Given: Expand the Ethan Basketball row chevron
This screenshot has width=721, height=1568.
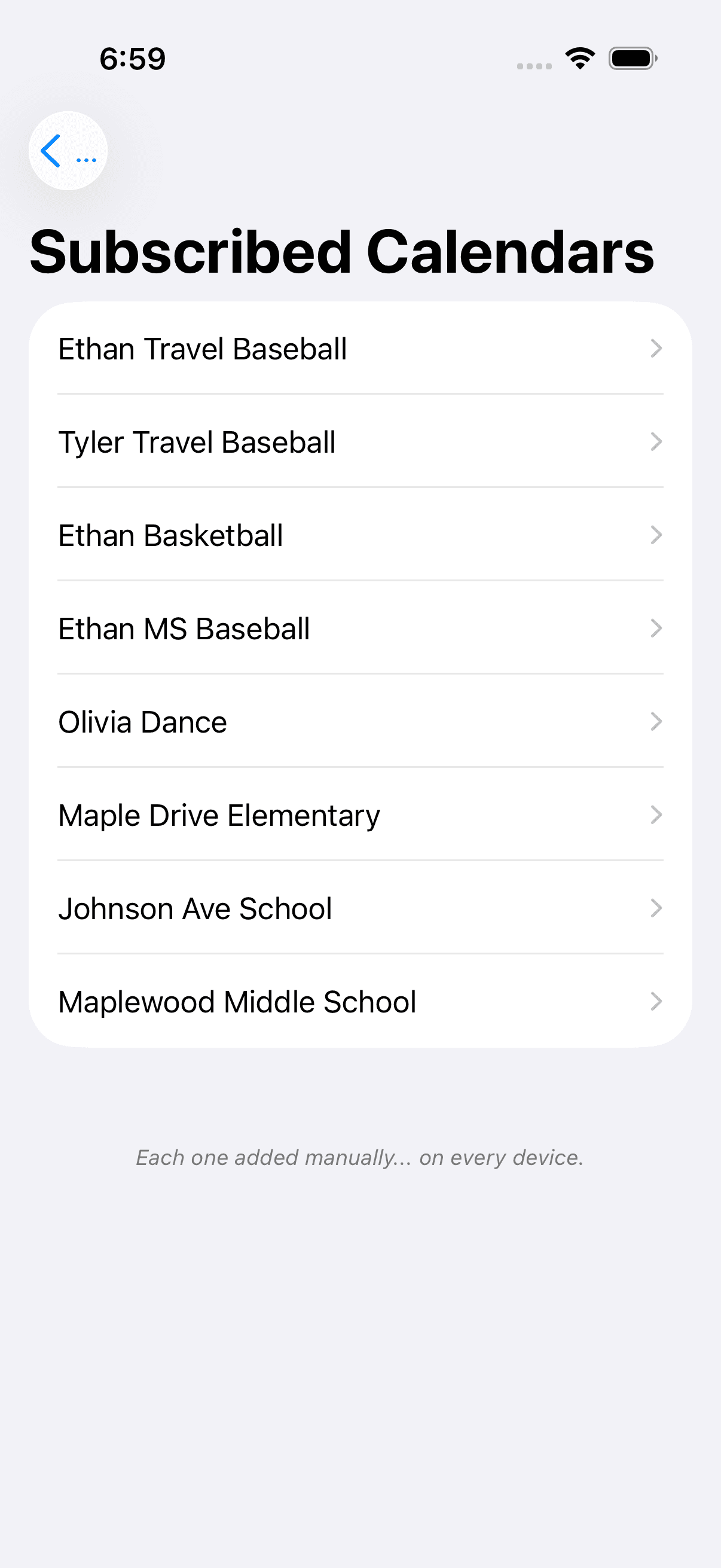Looking at the screenshot, I should click(x=656, y=535).
